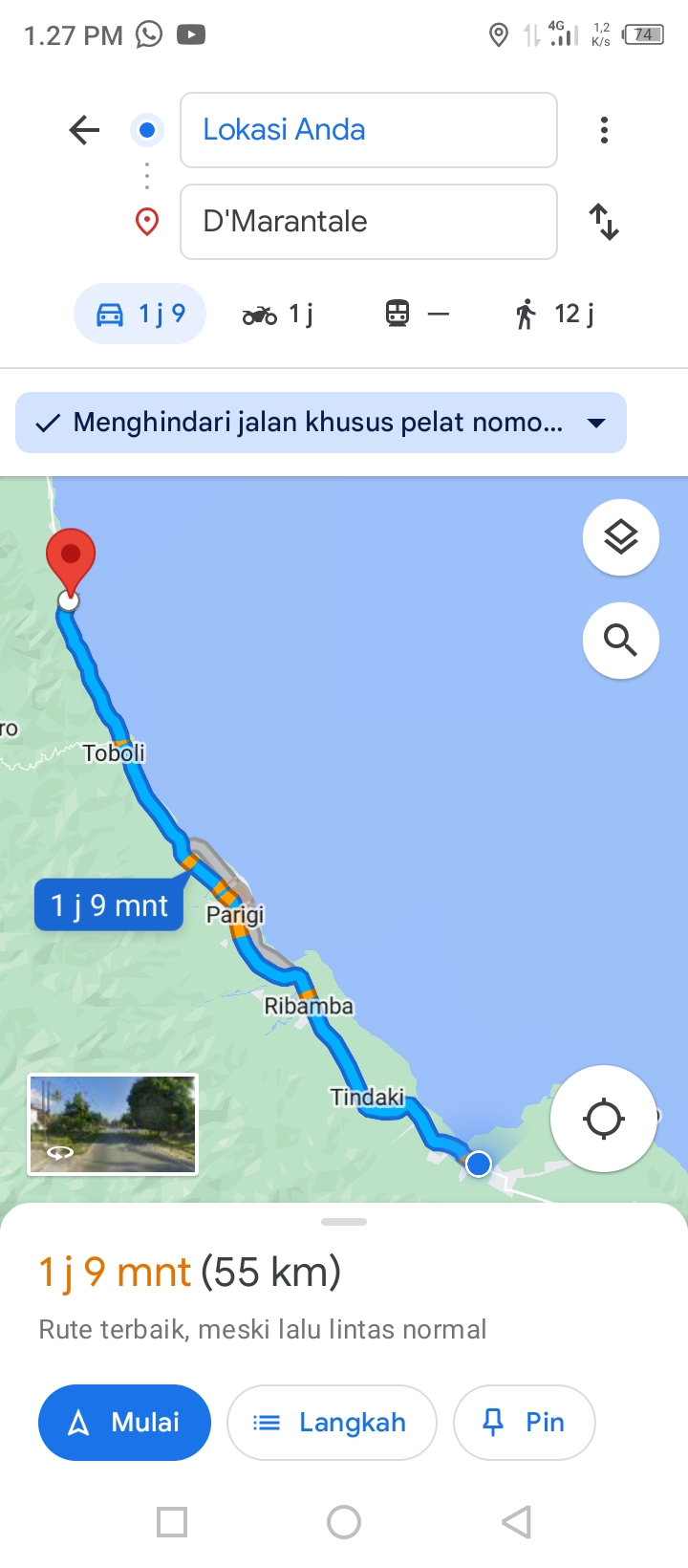Start navigation with Mulai

click(x=124, y=1423)
